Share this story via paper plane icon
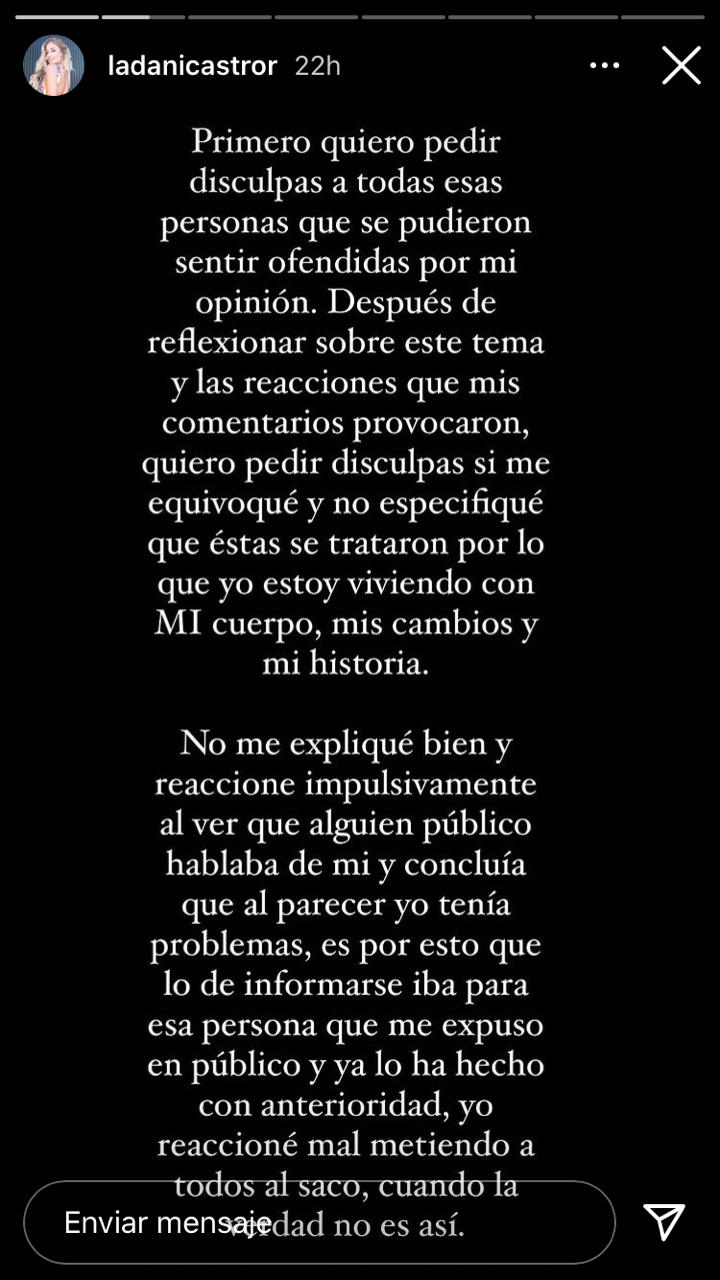Image resolution: width=720 pixels, height=1280 pixels. click(x=664, y=1222)
